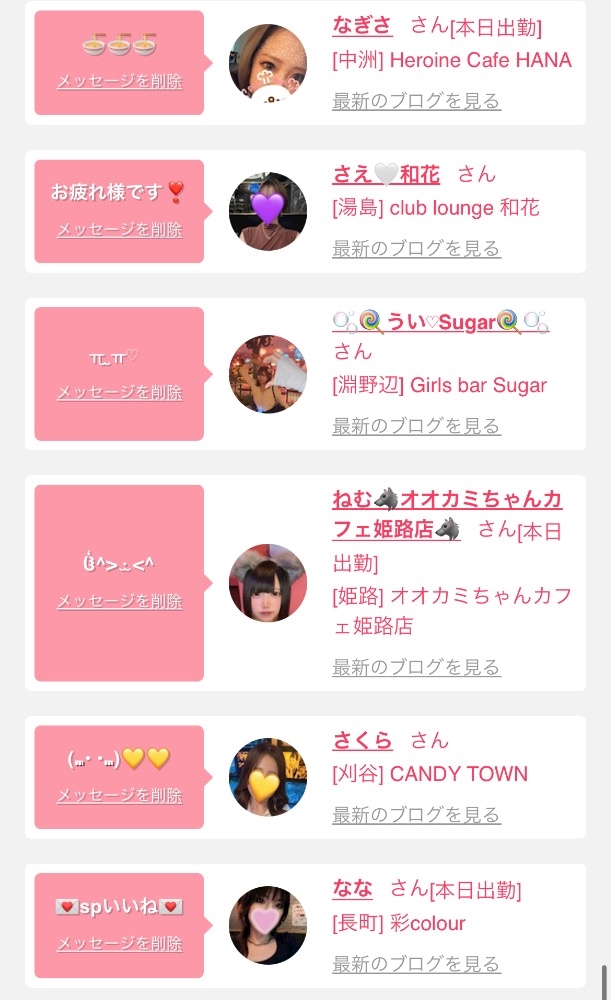Image resolution: width=611 pixels, height=1000 pixels.
Task: View latest blog of ねむ
Action: (416, 667)
